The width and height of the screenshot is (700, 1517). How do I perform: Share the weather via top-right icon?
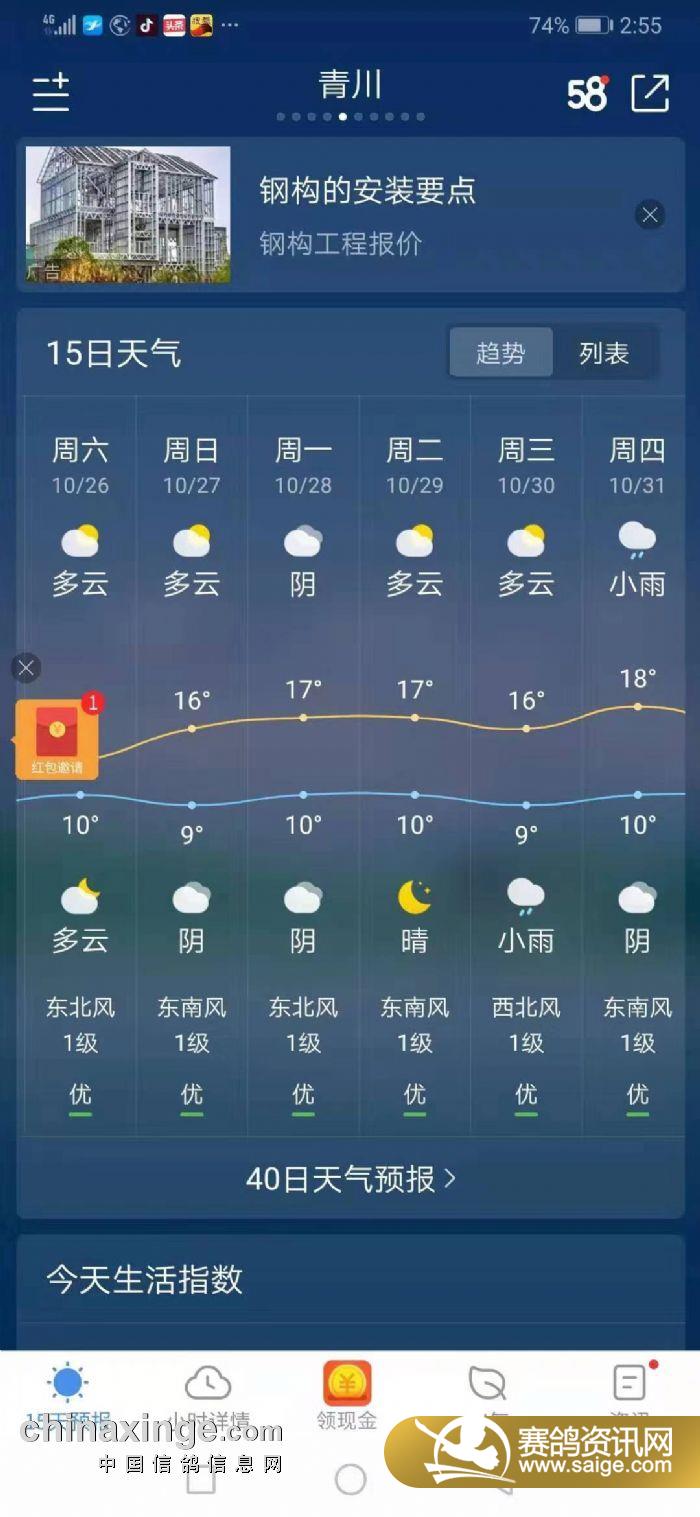coord(649,93)
